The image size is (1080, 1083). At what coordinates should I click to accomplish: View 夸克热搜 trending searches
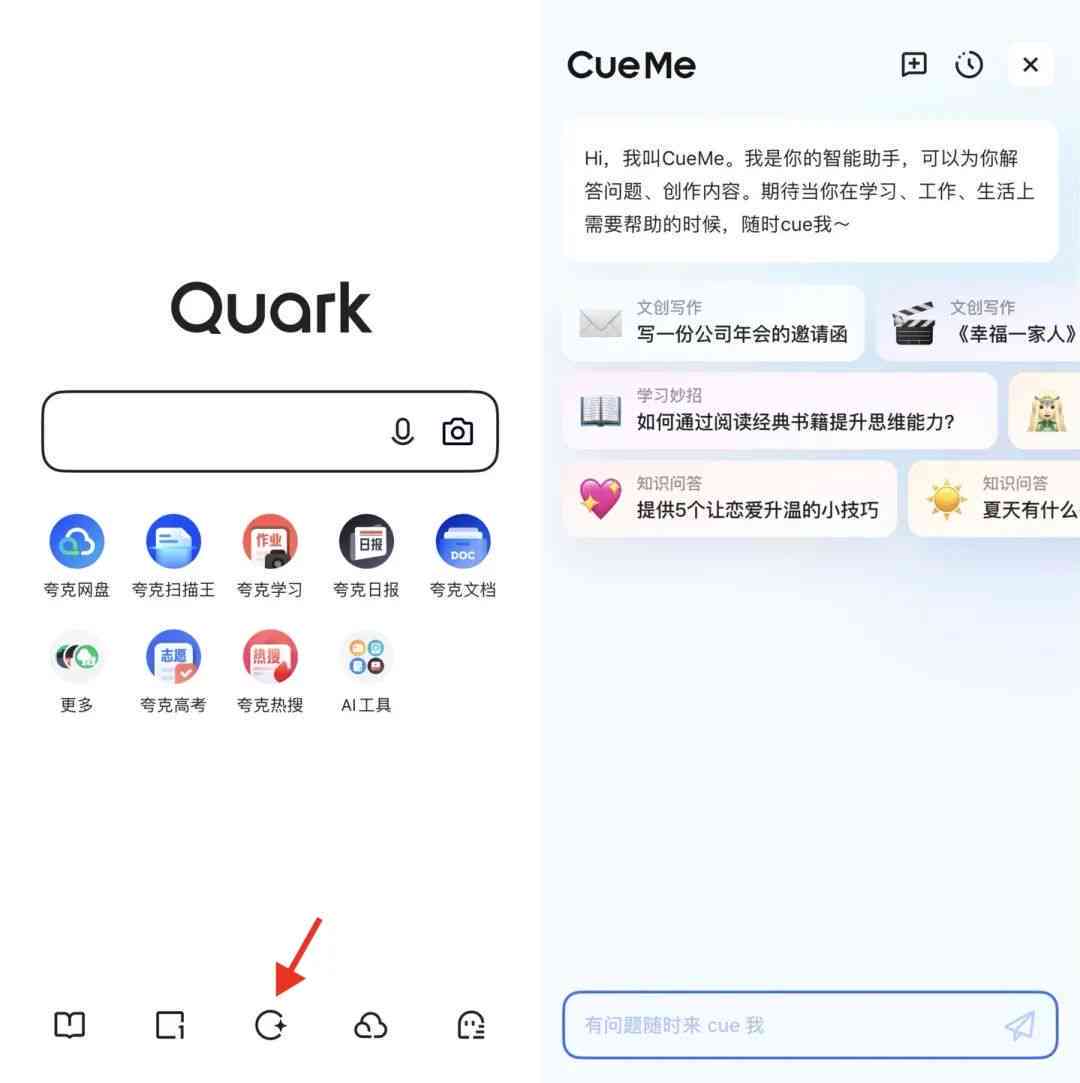point(270,658)
